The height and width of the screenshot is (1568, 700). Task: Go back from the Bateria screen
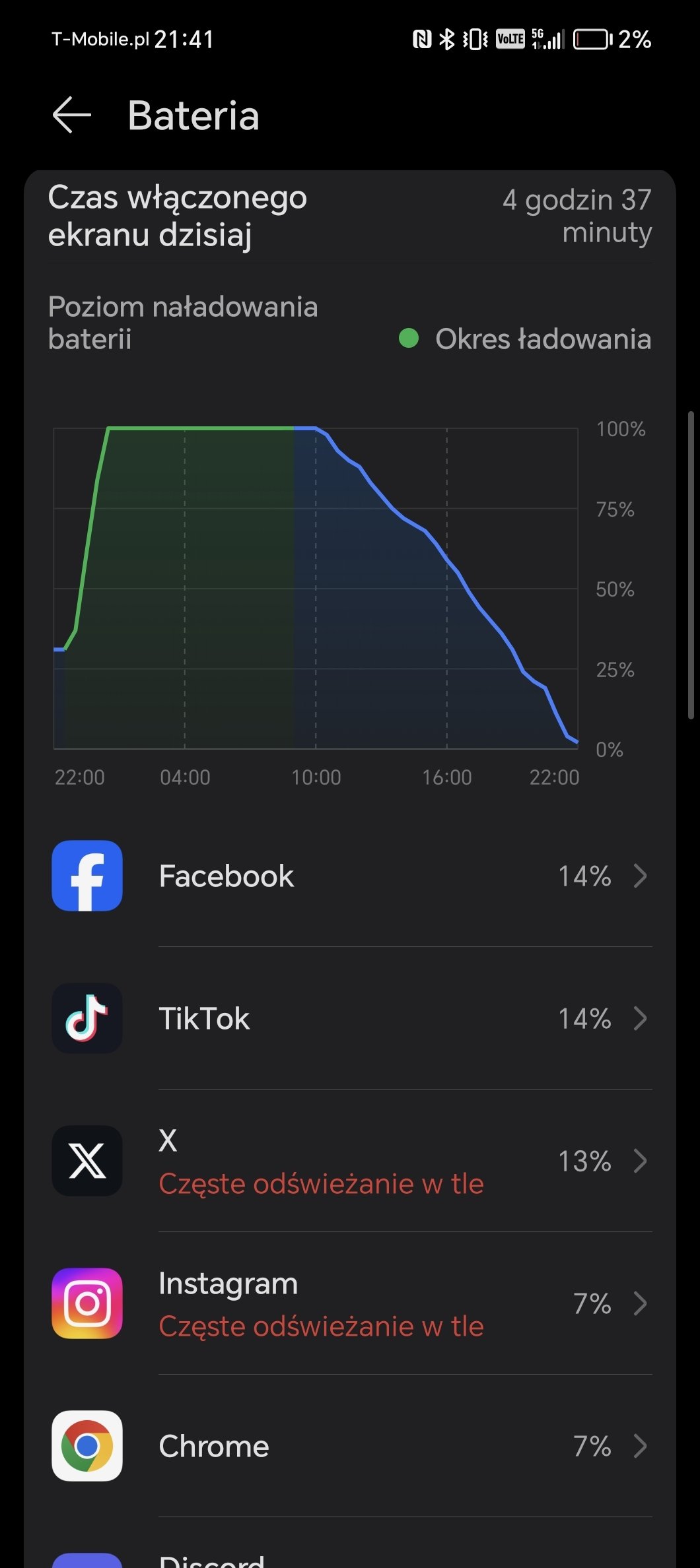click(x=72, y=115)
